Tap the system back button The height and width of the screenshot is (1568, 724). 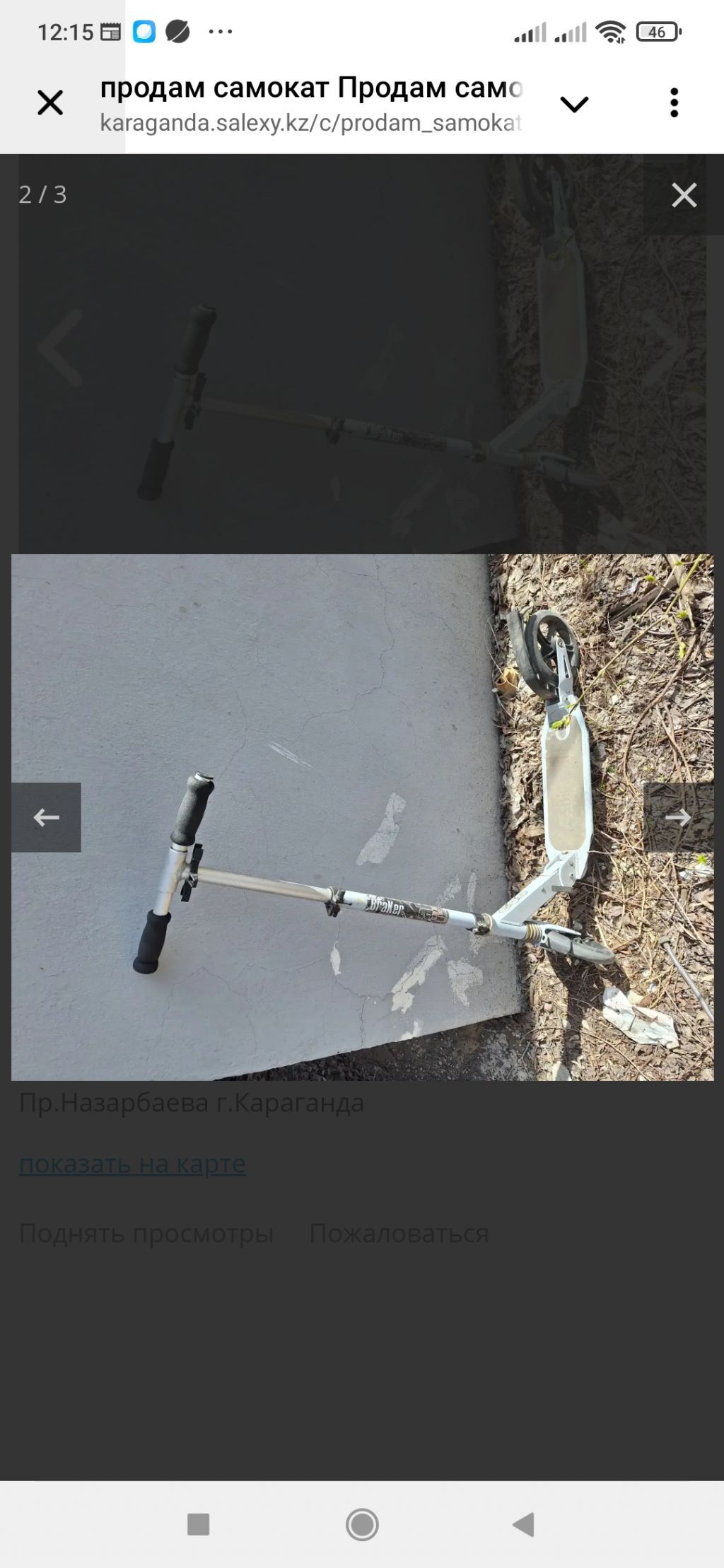coord(524,1525)
